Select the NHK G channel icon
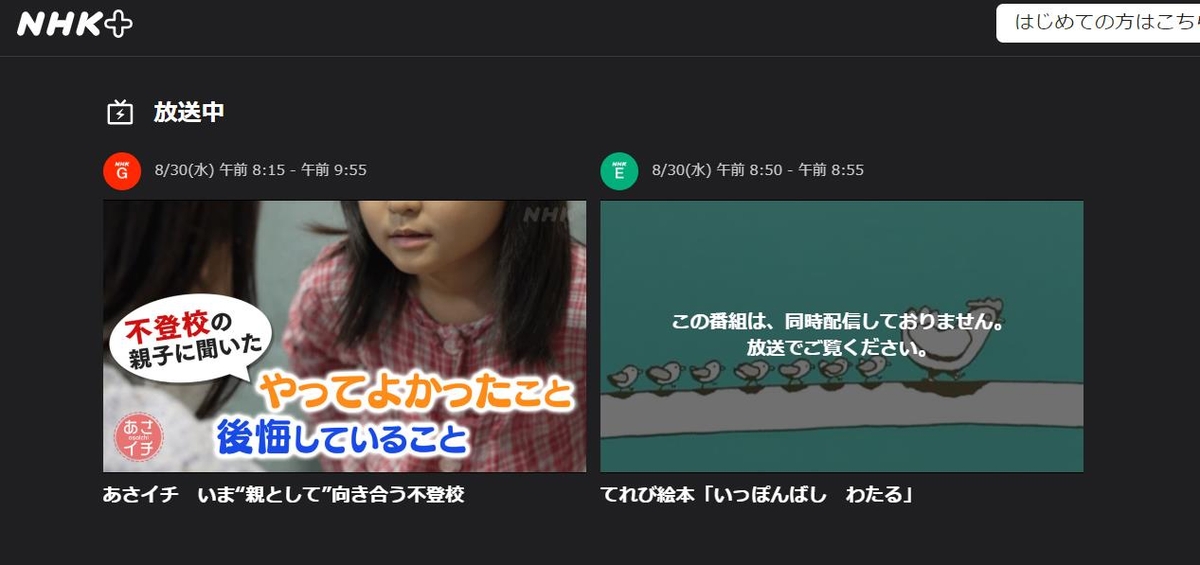This screenshot has height=565, width=1200. (122, 171)
